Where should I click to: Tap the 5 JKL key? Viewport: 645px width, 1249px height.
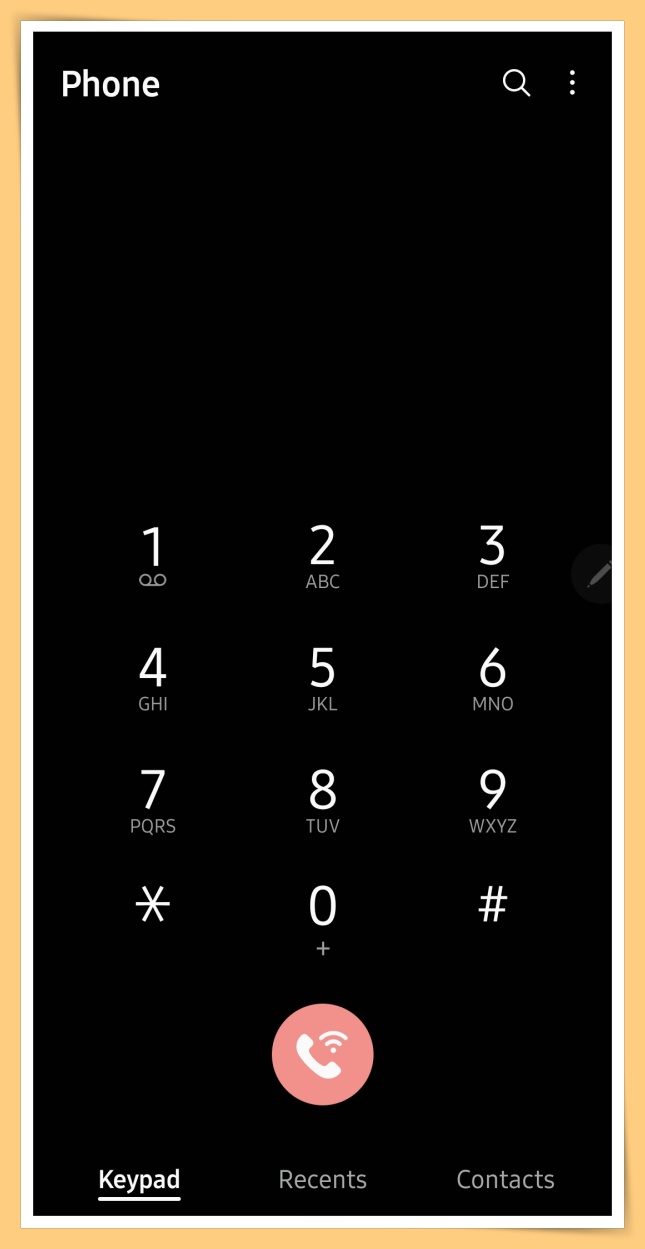[322, 678]
